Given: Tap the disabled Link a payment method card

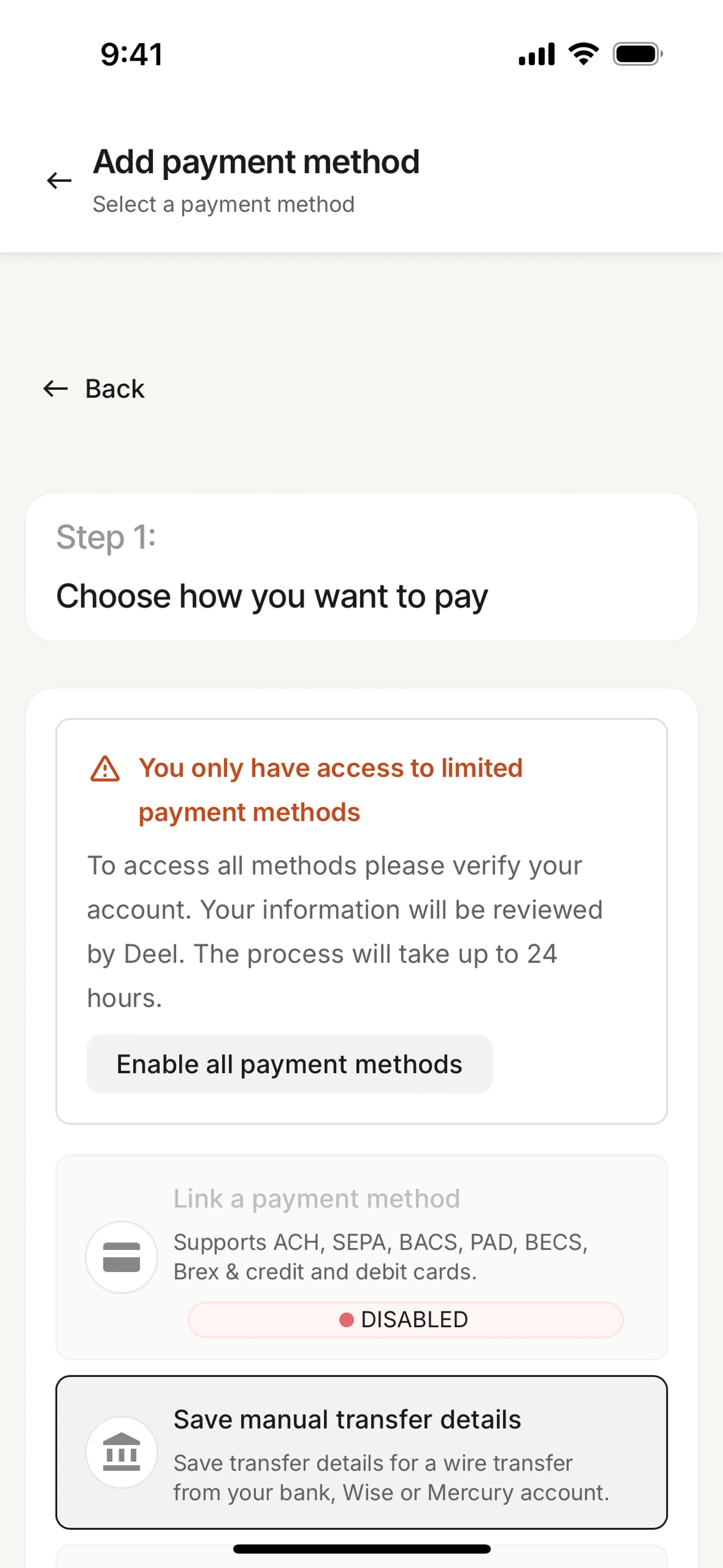Looking at the screenshot, I should (361, 1256).
